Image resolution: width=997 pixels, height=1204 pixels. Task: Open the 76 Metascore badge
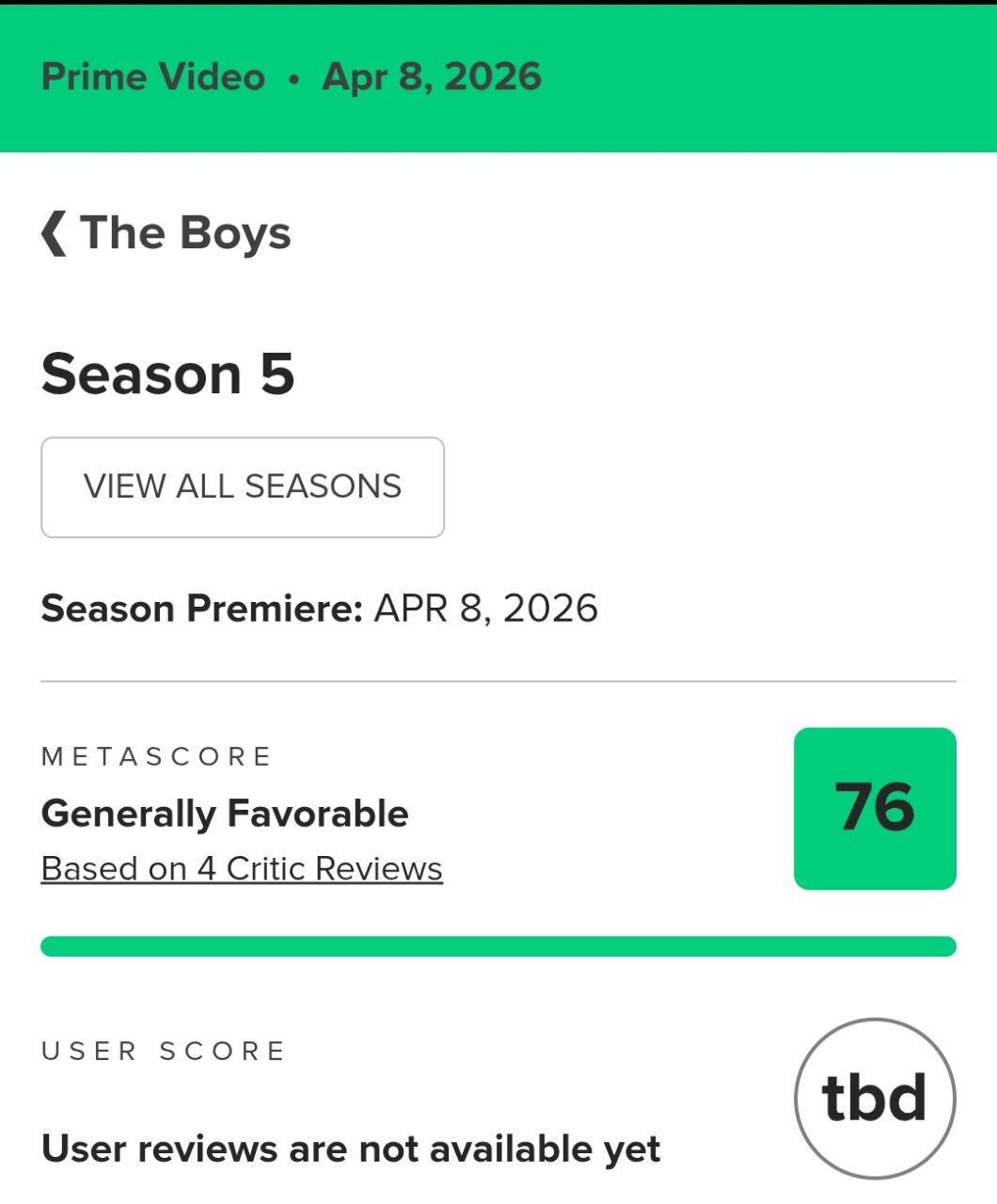click(875, 808)
